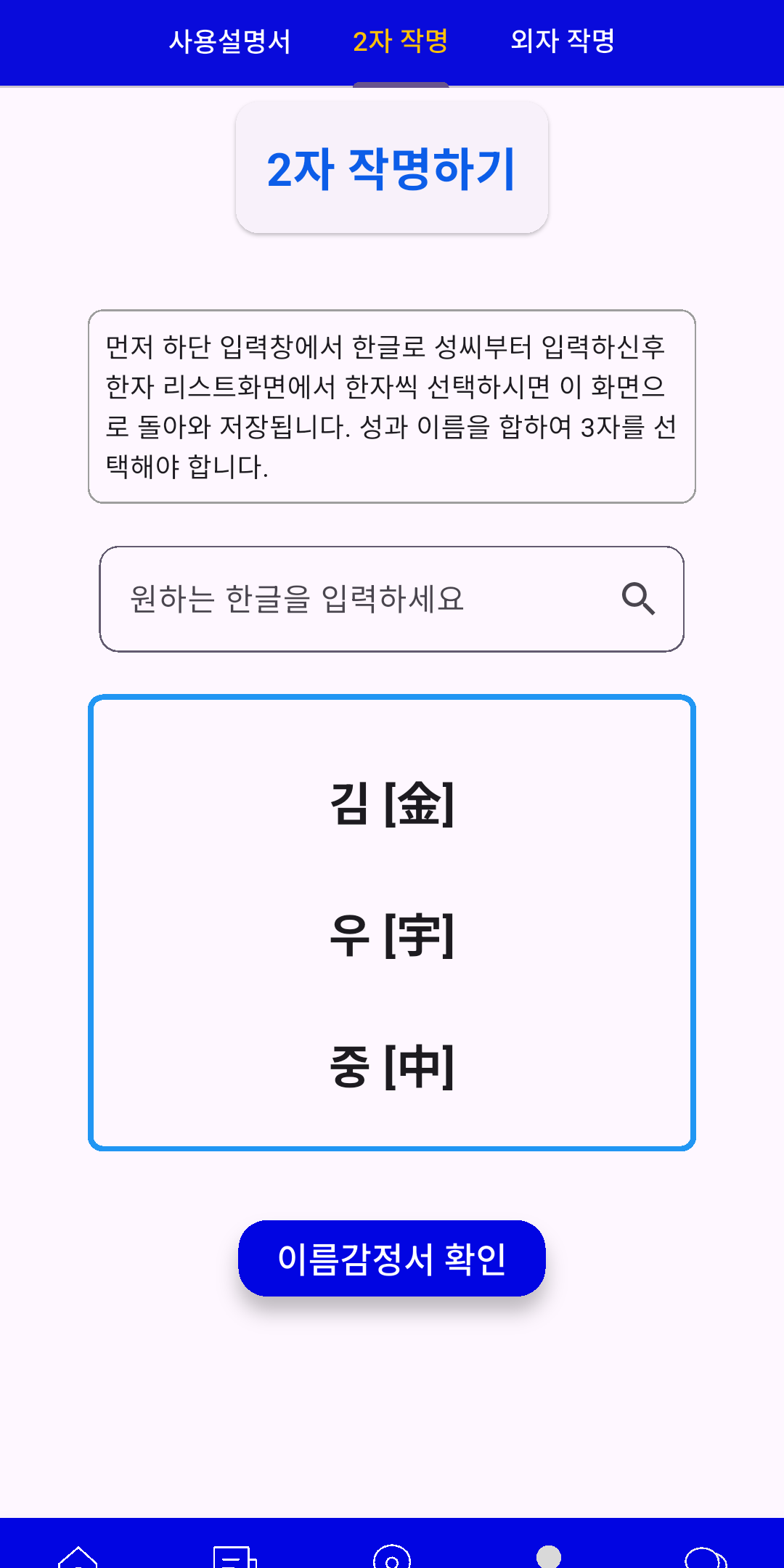784x1568 pixels.
Task: Tap the instruction box explaining naming steps
Action: 392,405
